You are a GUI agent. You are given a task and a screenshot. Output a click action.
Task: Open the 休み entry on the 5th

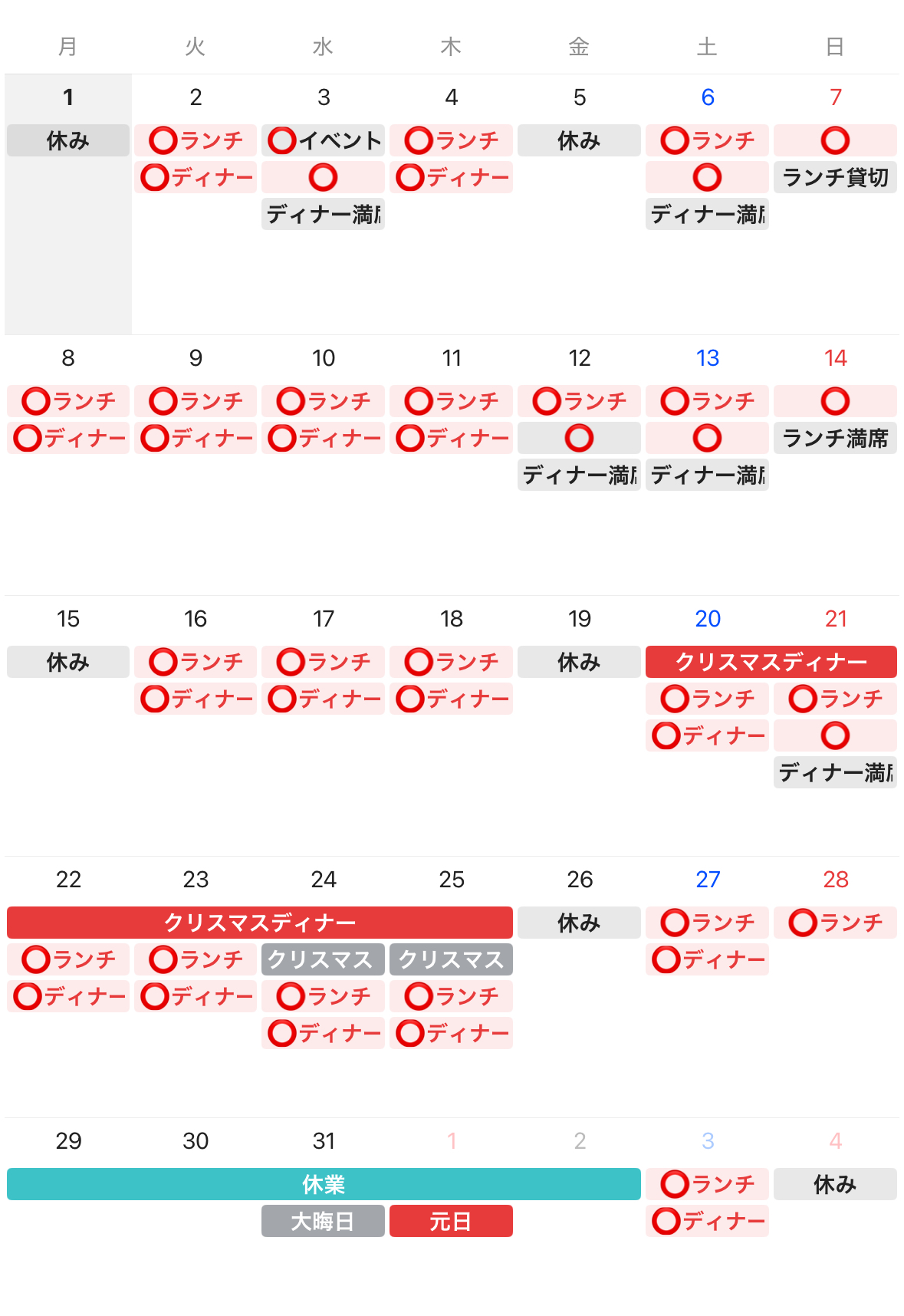click(579, 141)
